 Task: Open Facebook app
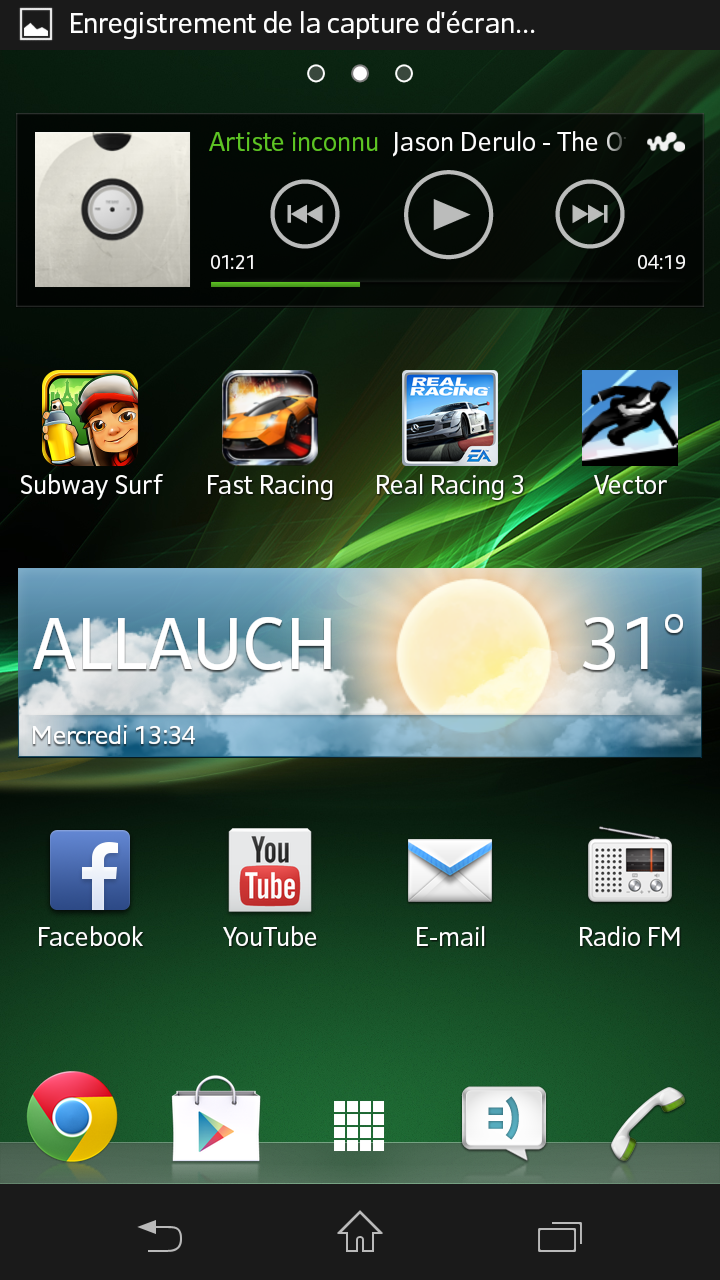point(90,872)
